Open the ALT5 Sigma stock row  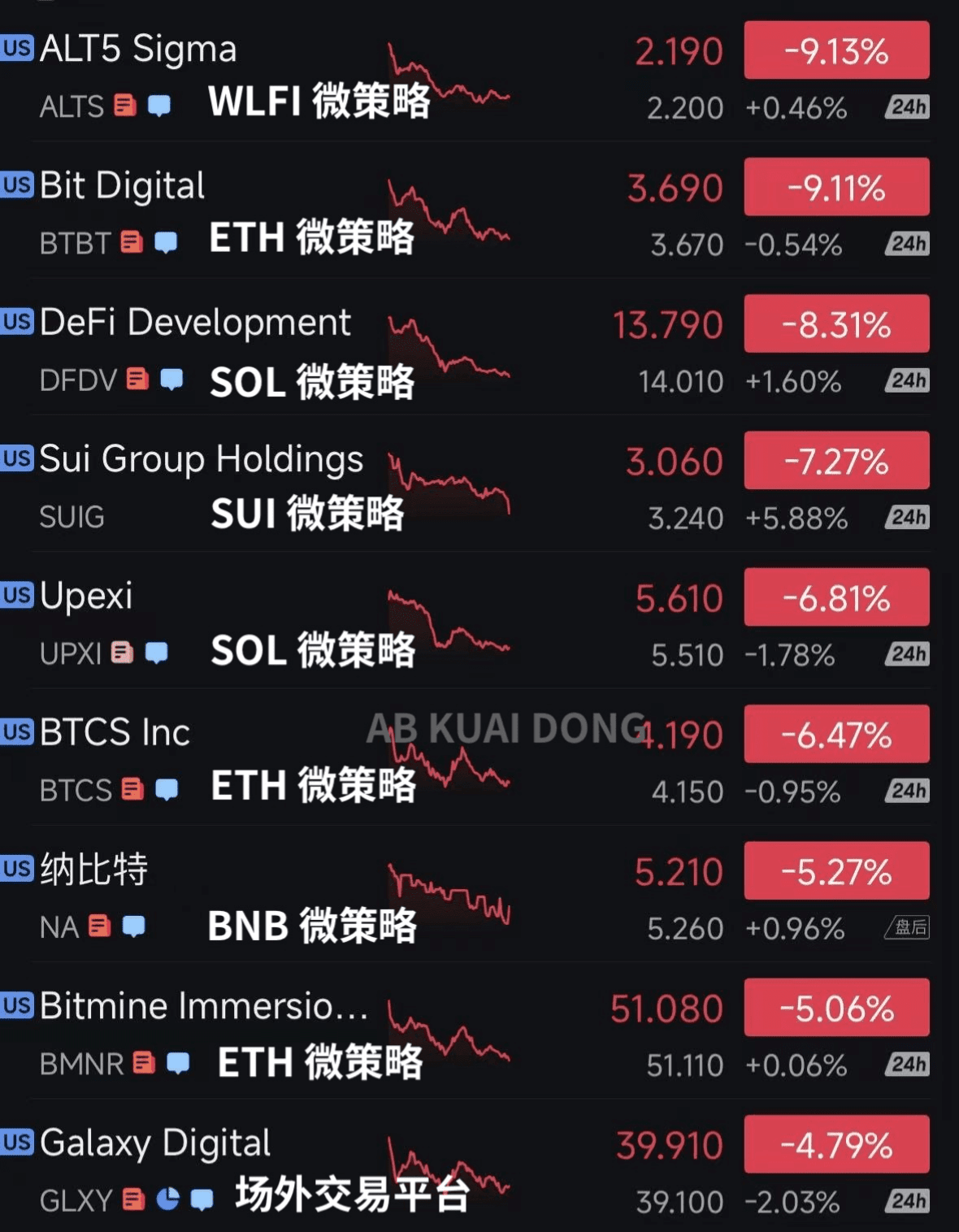138,50
